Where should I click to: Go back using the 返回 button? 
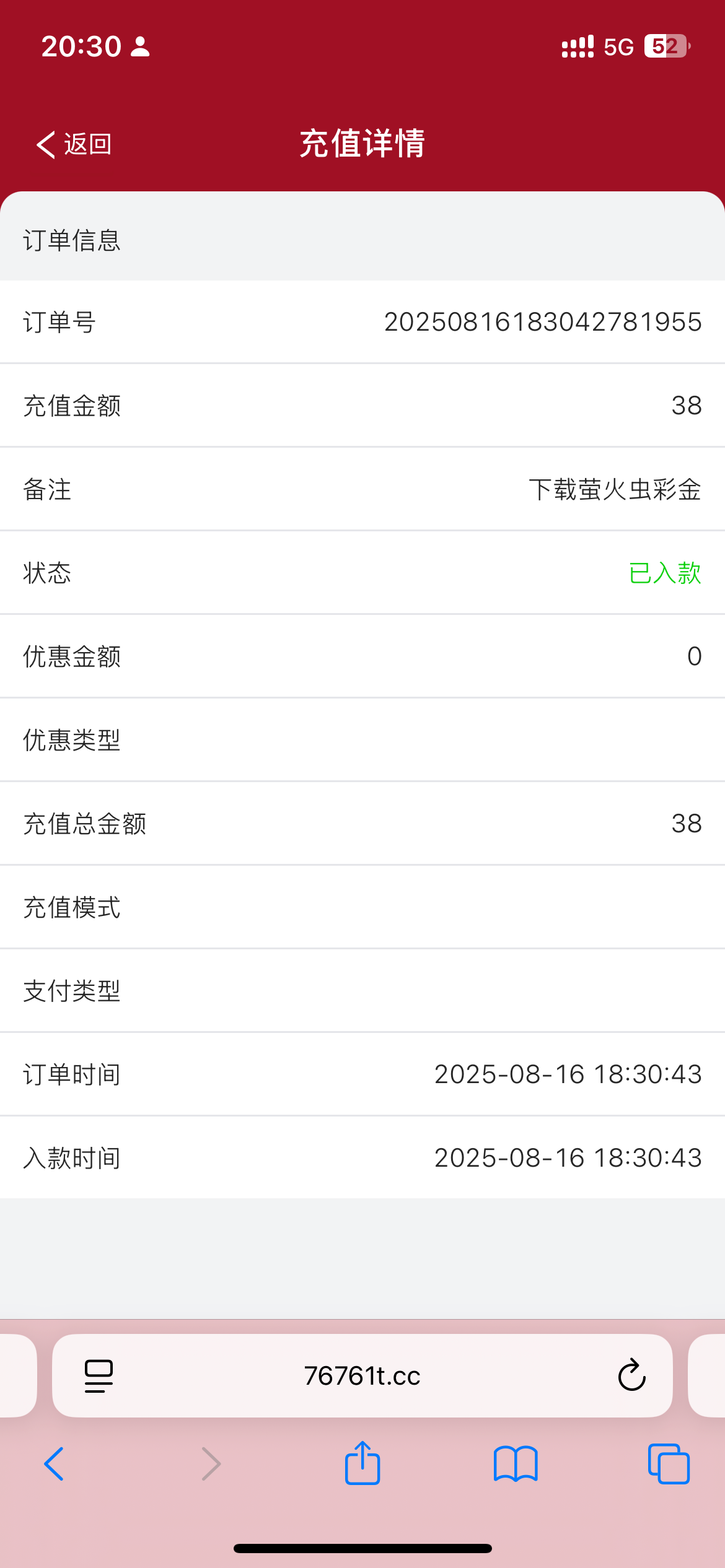(x=74, y=144)
